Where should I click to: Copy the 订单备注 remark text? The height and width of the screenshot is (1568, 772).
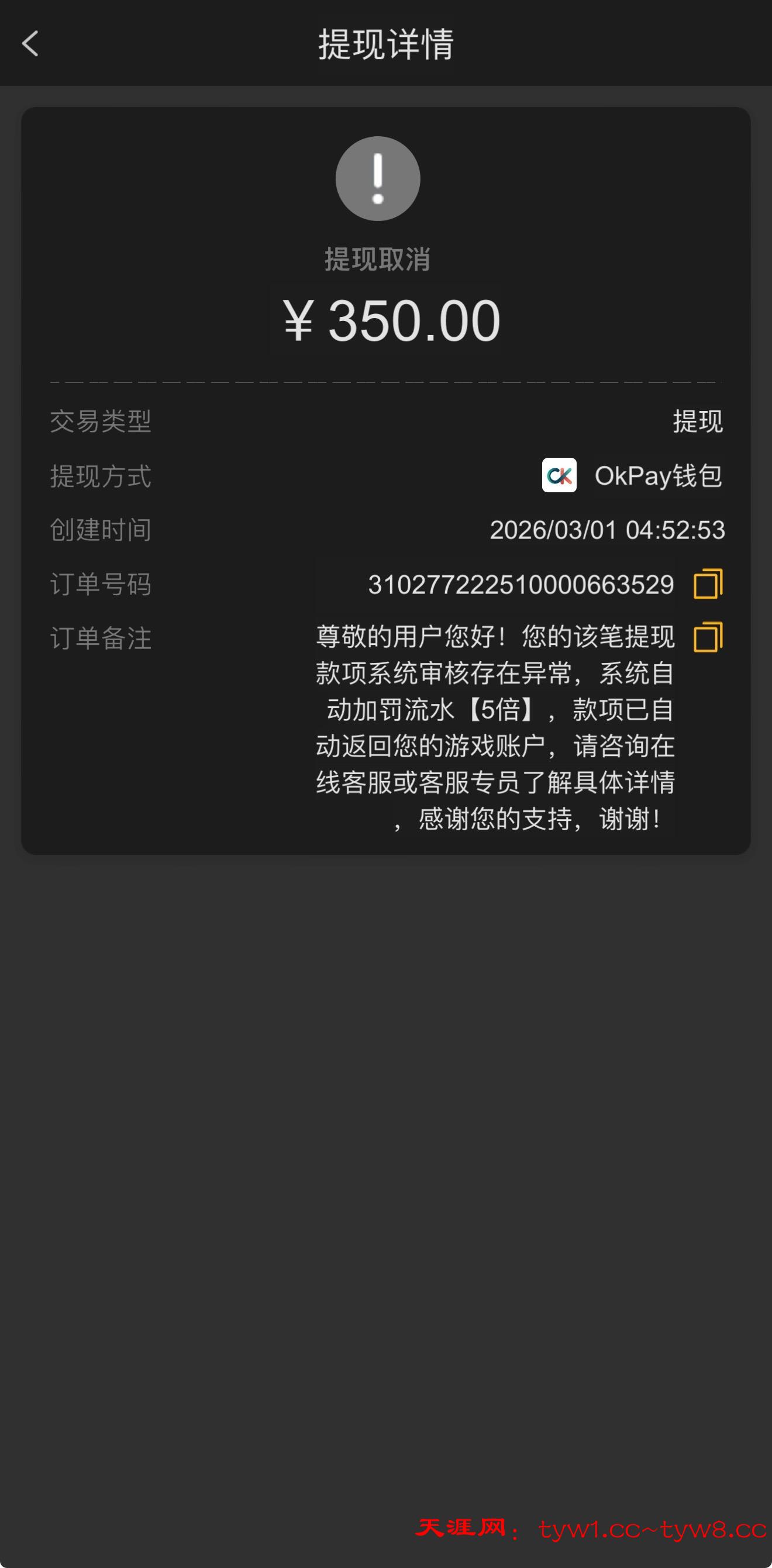(708, 637)
